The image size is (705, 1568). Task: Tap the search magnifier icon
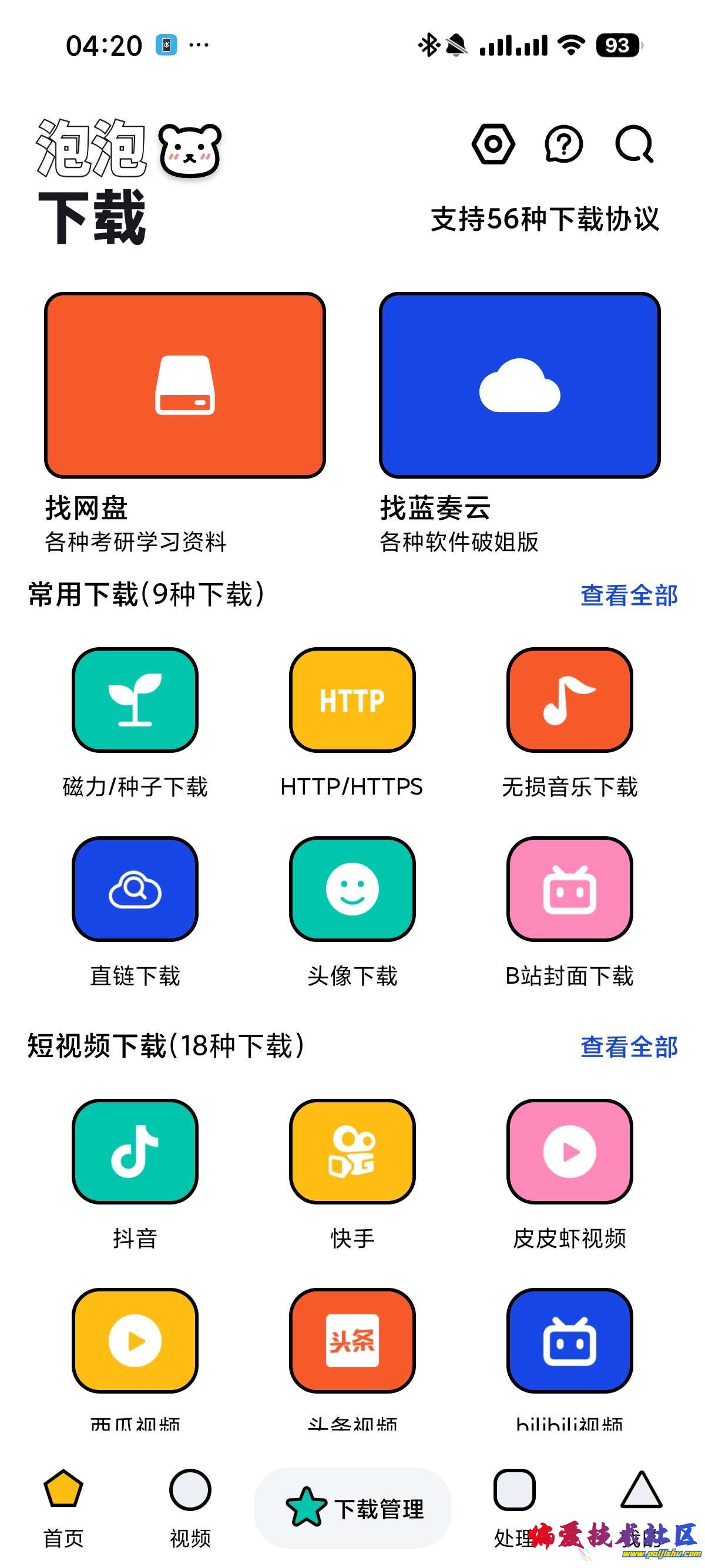pos(634,144)
